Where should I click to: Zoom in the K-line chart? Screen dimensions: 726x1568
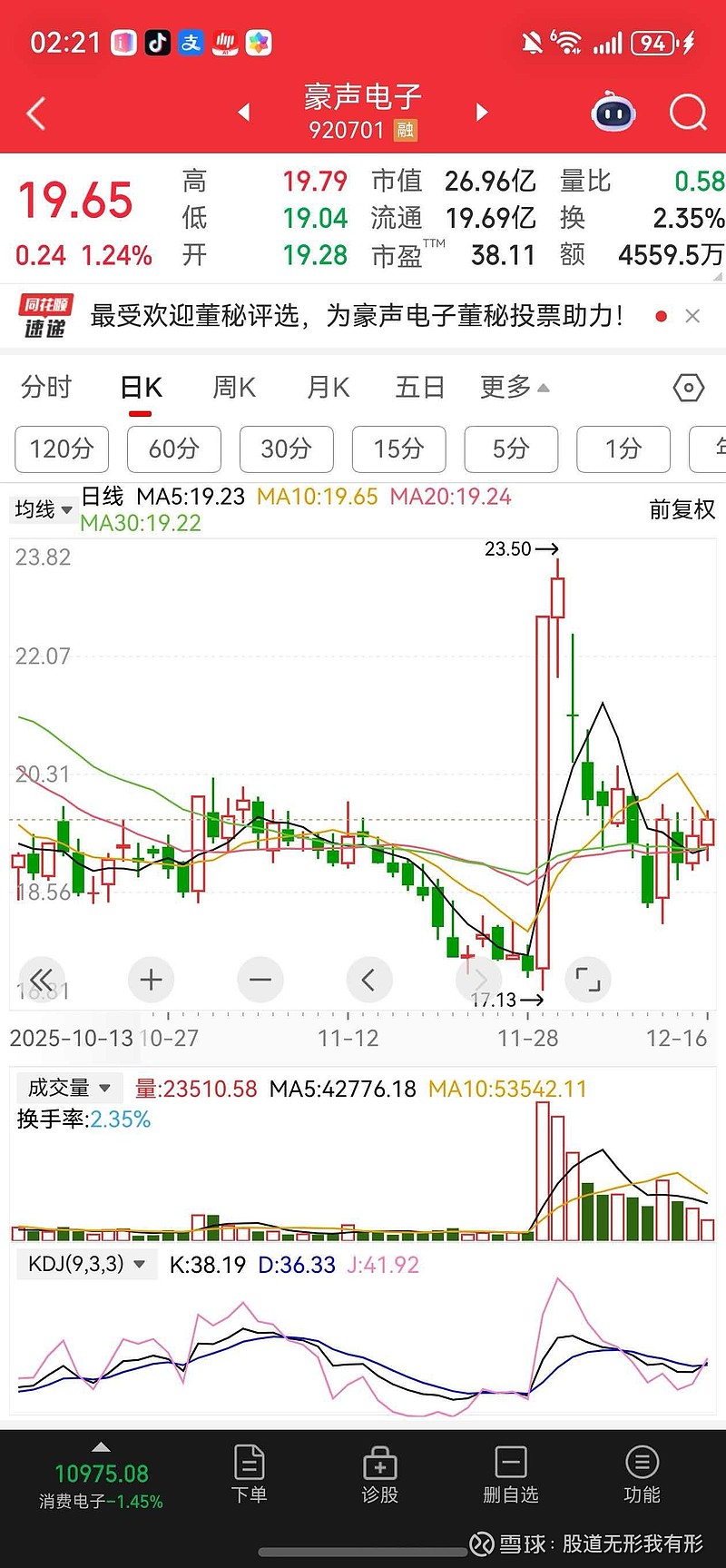tap(152, 980)
